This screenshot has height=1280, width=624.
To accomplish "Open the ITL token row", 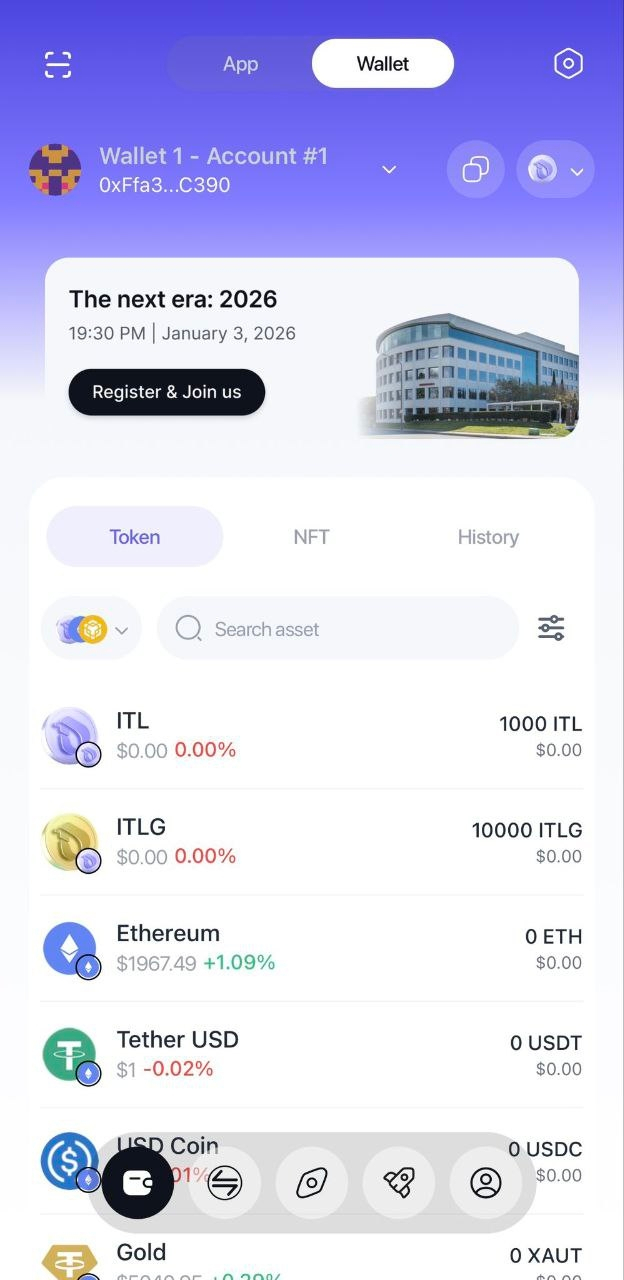I will click(x=312, y=735).
